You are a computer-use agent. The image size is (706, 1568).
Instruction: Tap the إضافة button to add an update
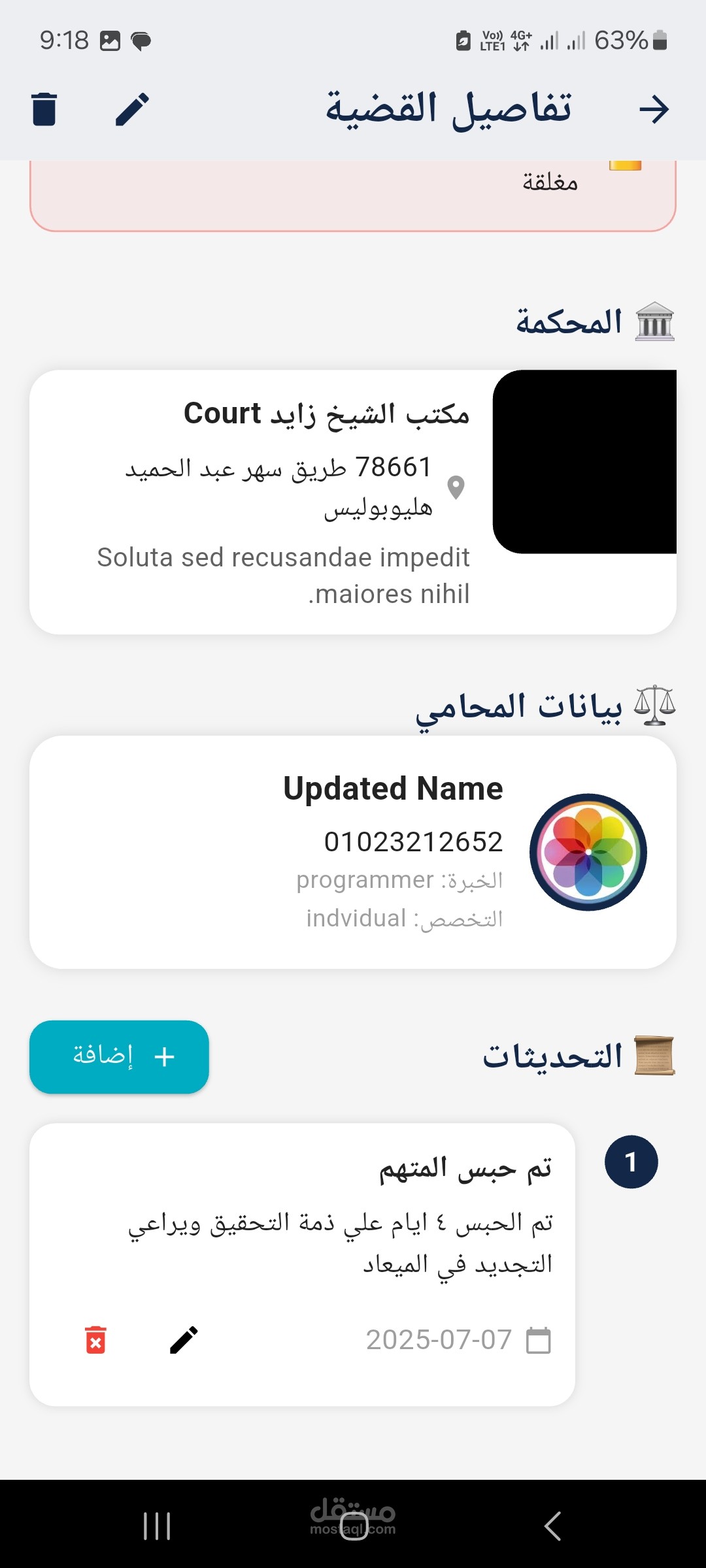click(x=119, y=1056)
